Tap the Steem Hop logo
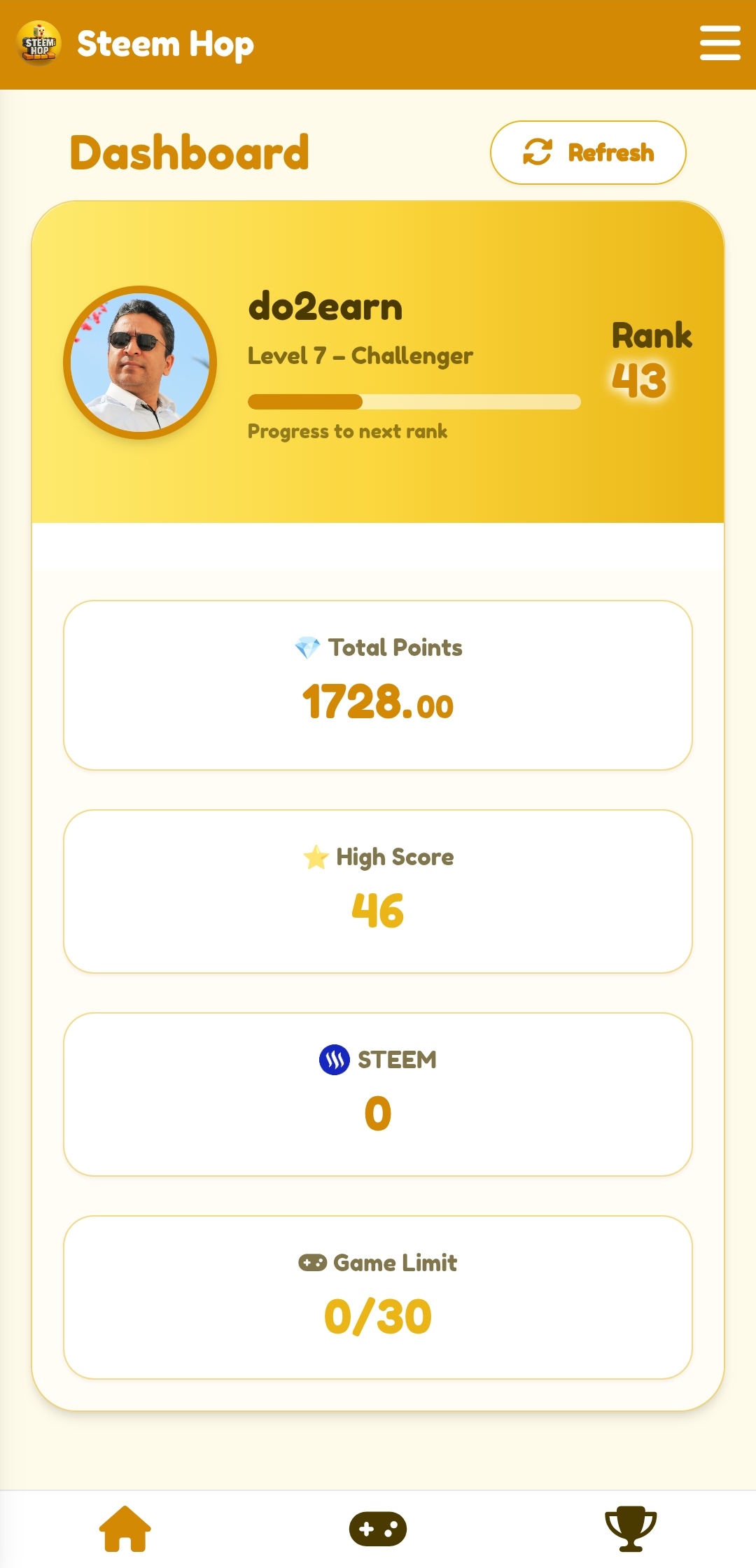Image resolution: width=756 pixels, height=1568 pixels. [x=39, y=43]
